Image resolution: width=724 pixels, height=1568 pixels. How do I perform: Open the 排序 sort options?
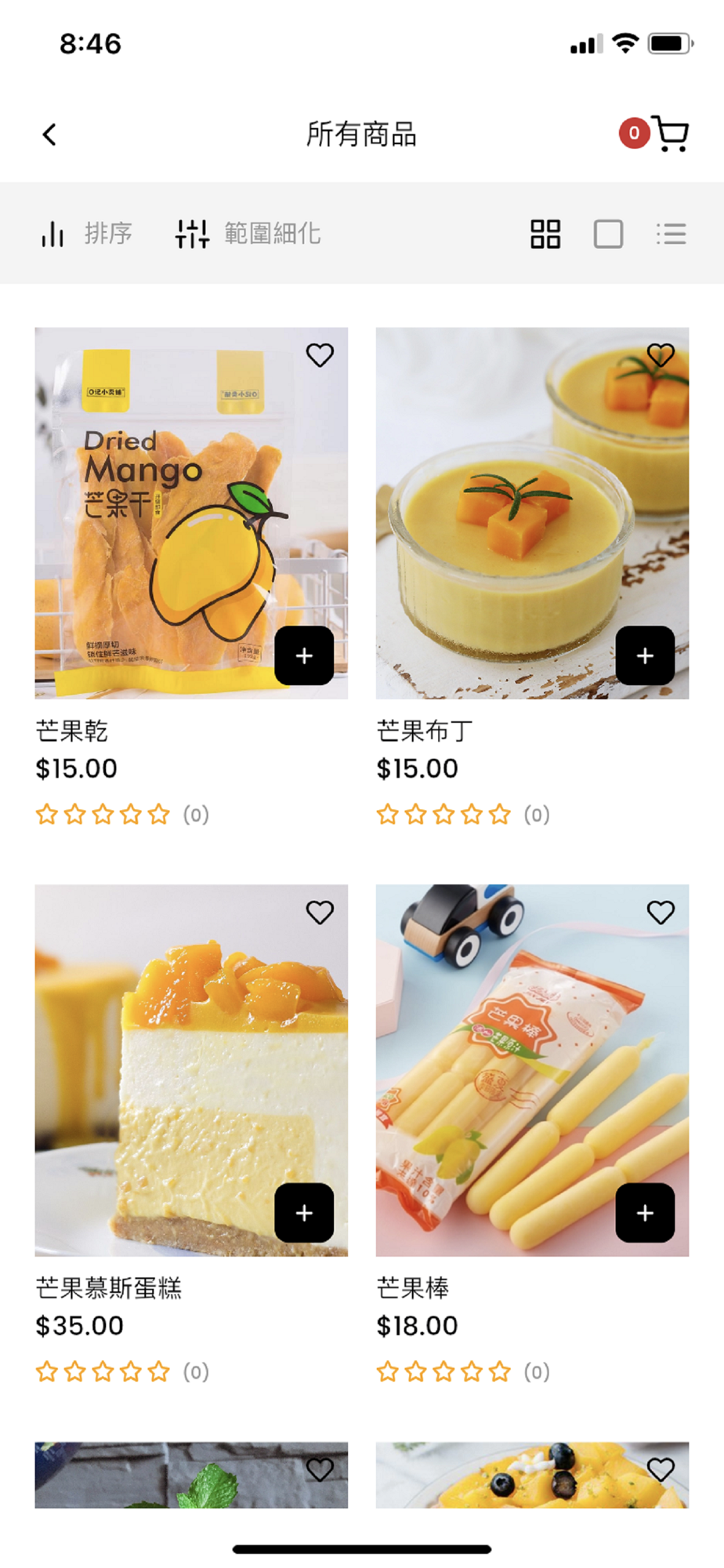86,234
